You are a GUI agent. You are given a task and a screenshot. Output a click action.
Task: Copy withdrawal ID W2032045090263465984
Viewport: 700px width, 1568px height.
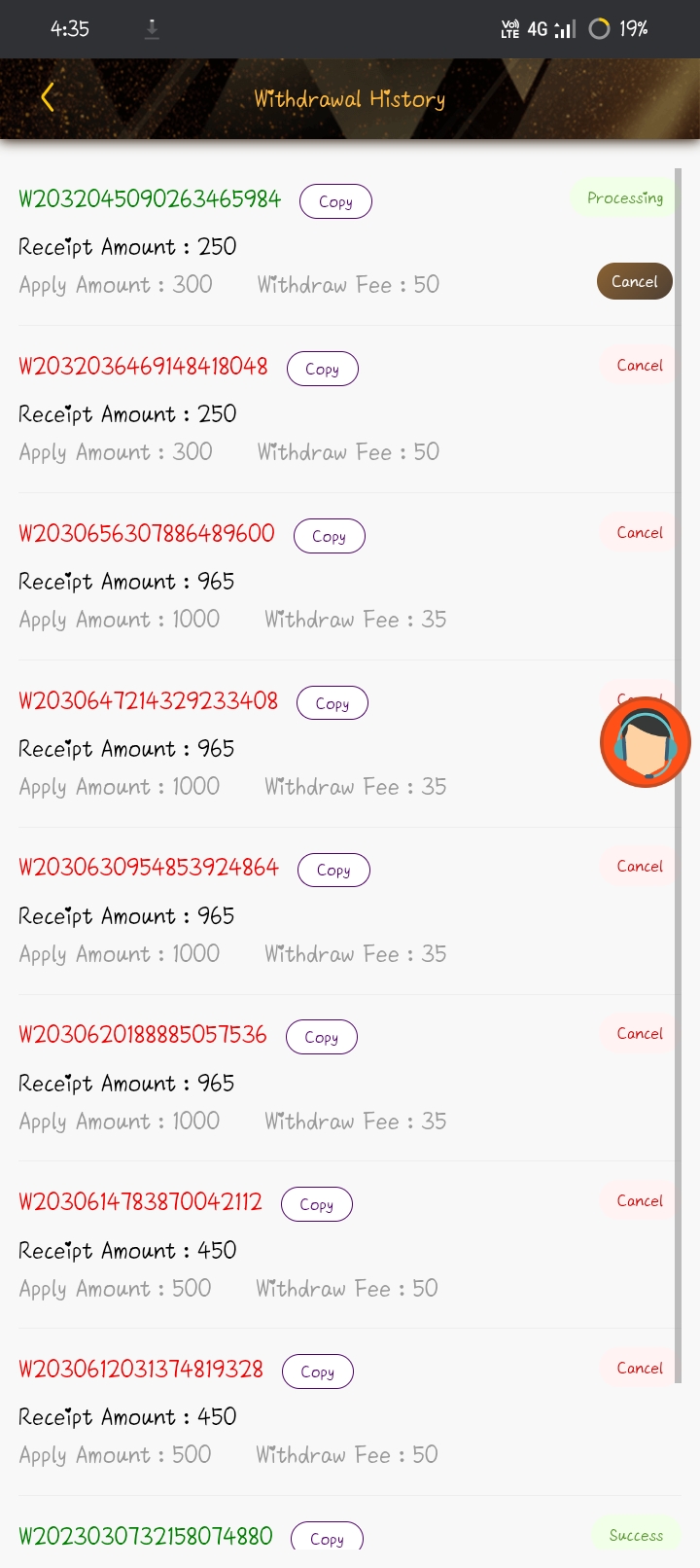pos(335,201)
